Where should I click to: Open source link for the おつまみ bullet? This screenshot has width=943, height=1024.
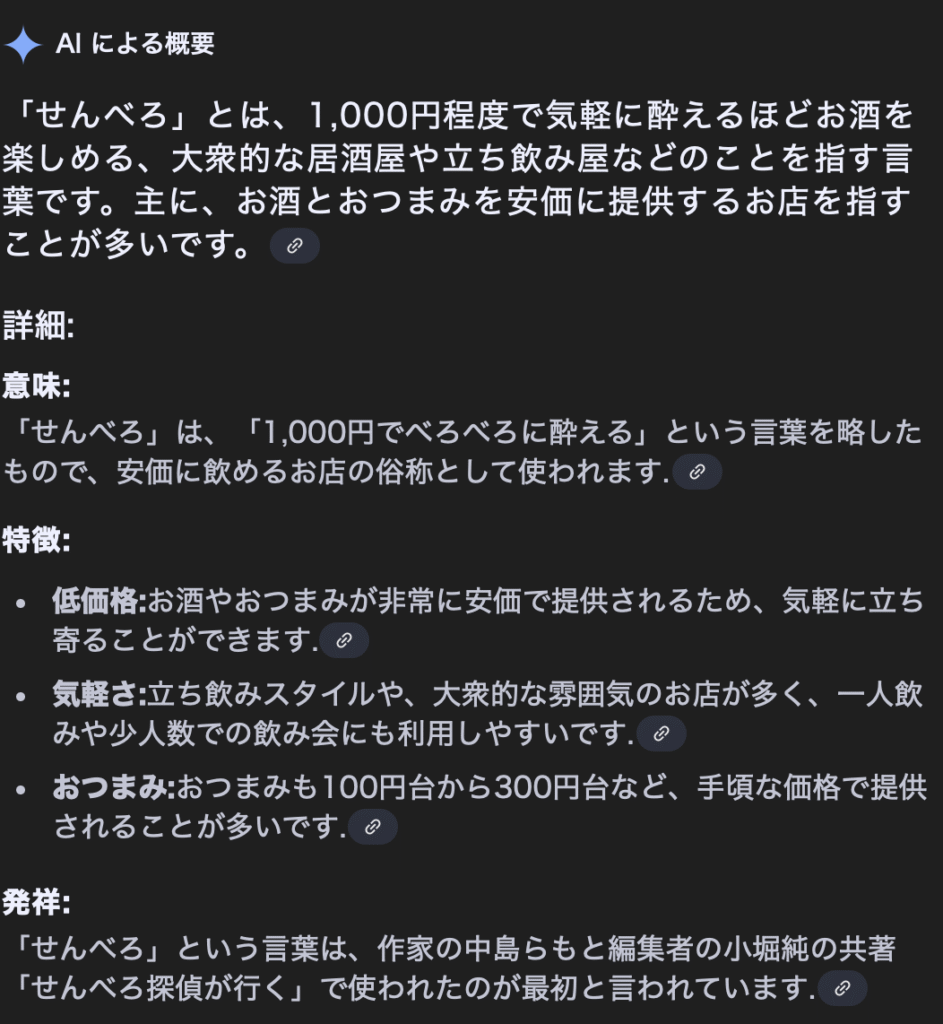[x=372, y=827]
